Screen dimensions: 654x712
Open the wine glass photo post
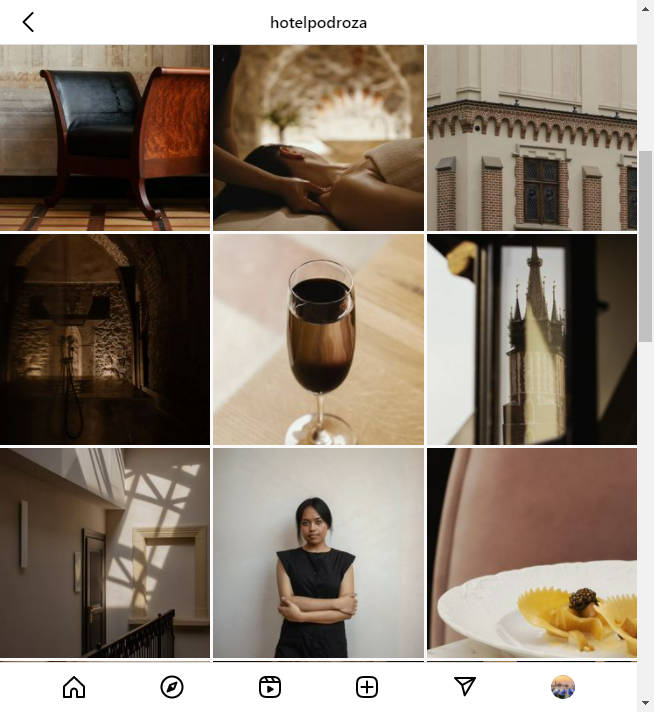point(318,339)
